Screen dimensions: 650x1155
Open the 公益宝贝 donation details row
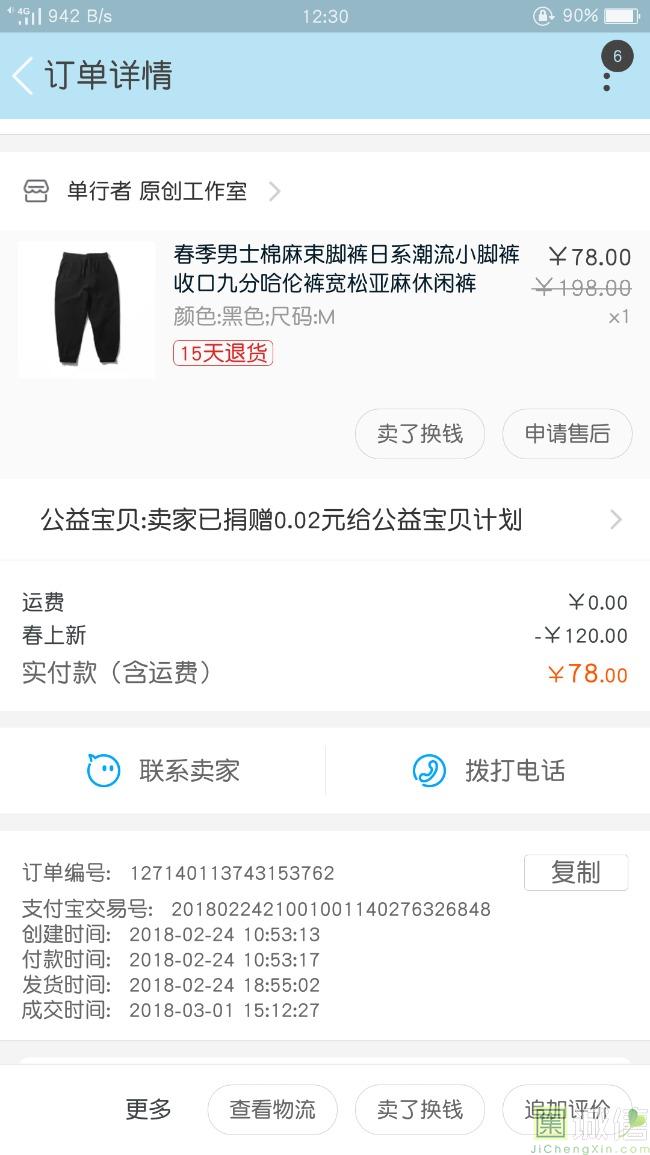[325, 520]
